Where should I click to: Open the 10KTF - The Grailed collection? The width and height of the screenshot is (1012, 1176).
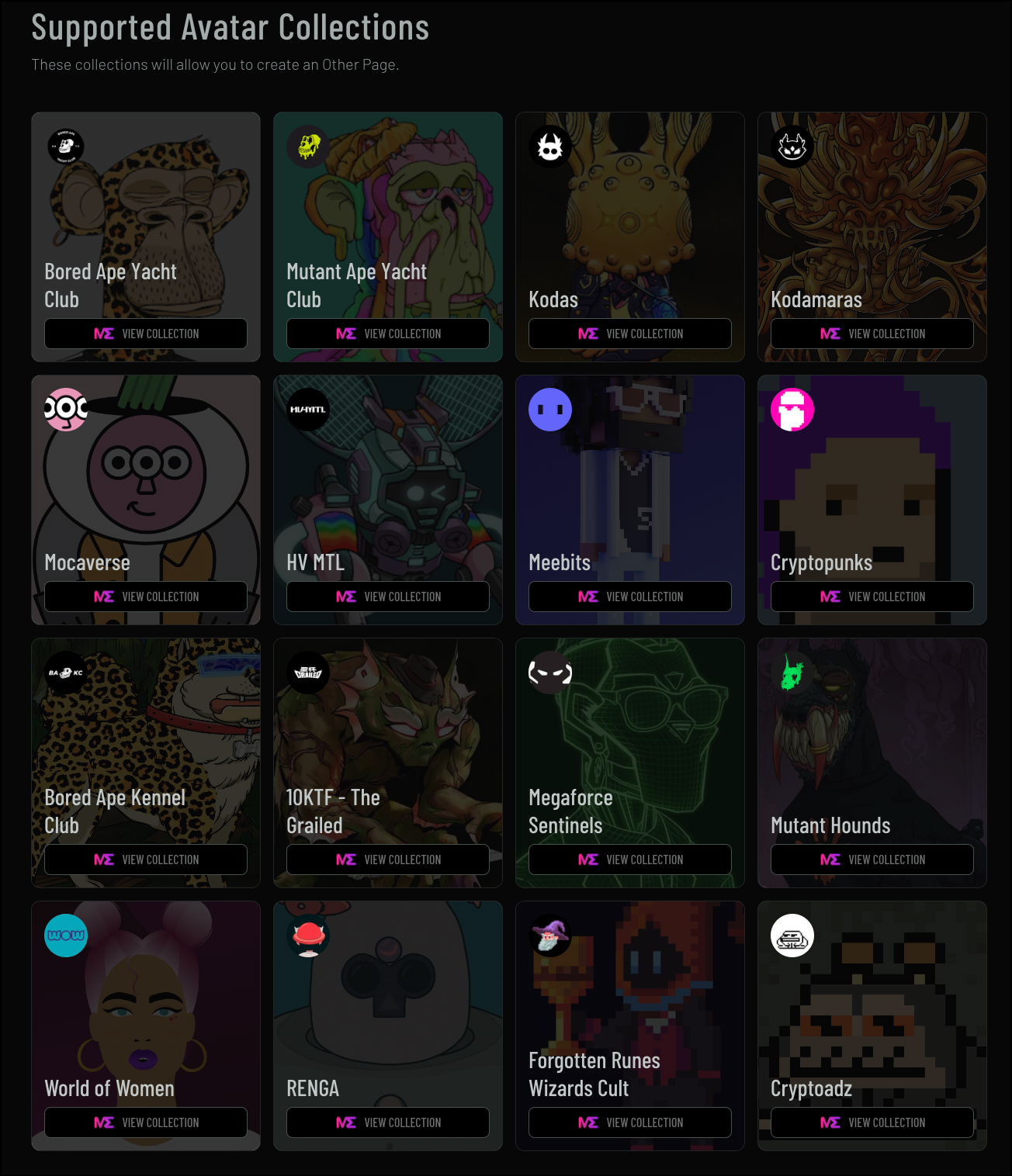pyautogui.click(x=388, y=860)
